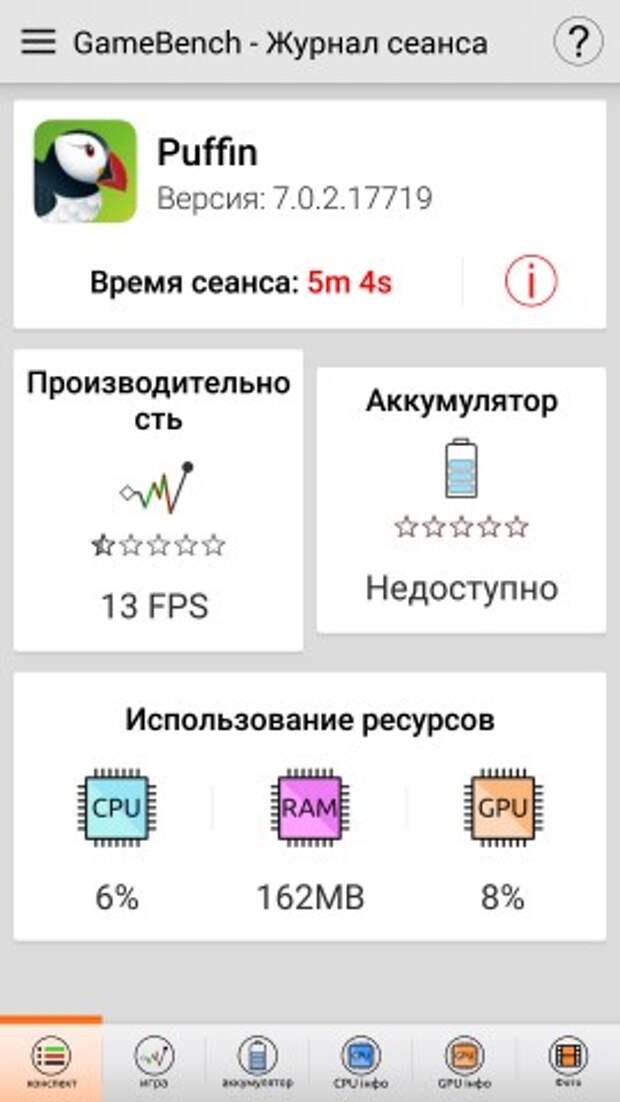Open the help question mark
Image resolution: width=620 pixels, height=1102 pixels.
578,43
